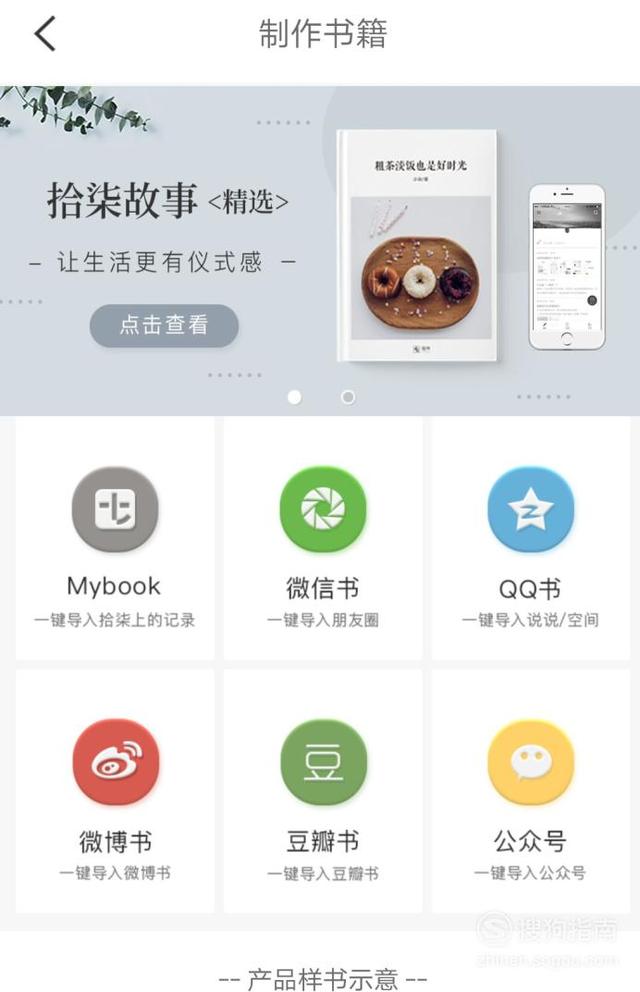Screen dimensions: 640x992
Task: Select the 微信书 card
Action: tap(323, 538)
